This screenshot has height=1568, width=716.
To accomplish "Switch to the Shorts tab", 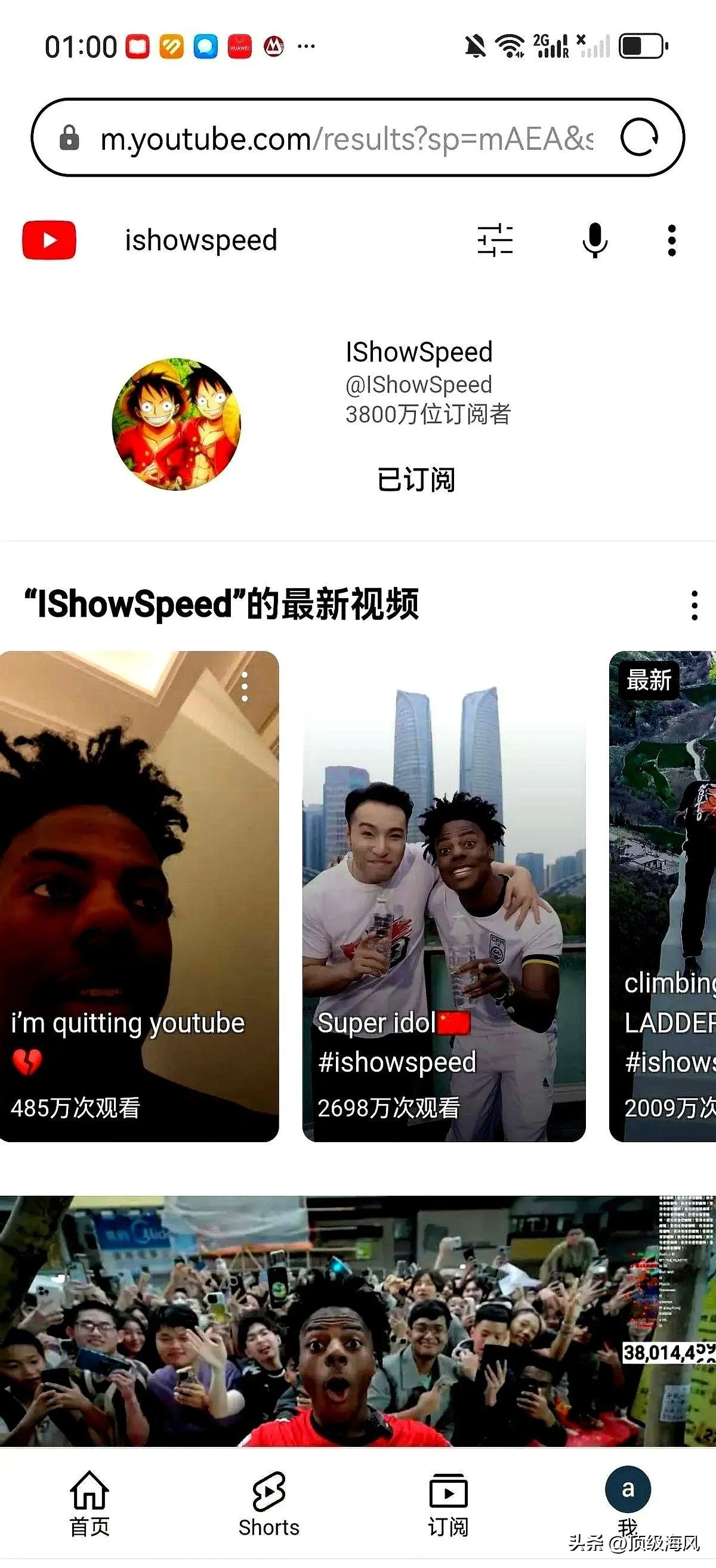I will [268, 1502].
